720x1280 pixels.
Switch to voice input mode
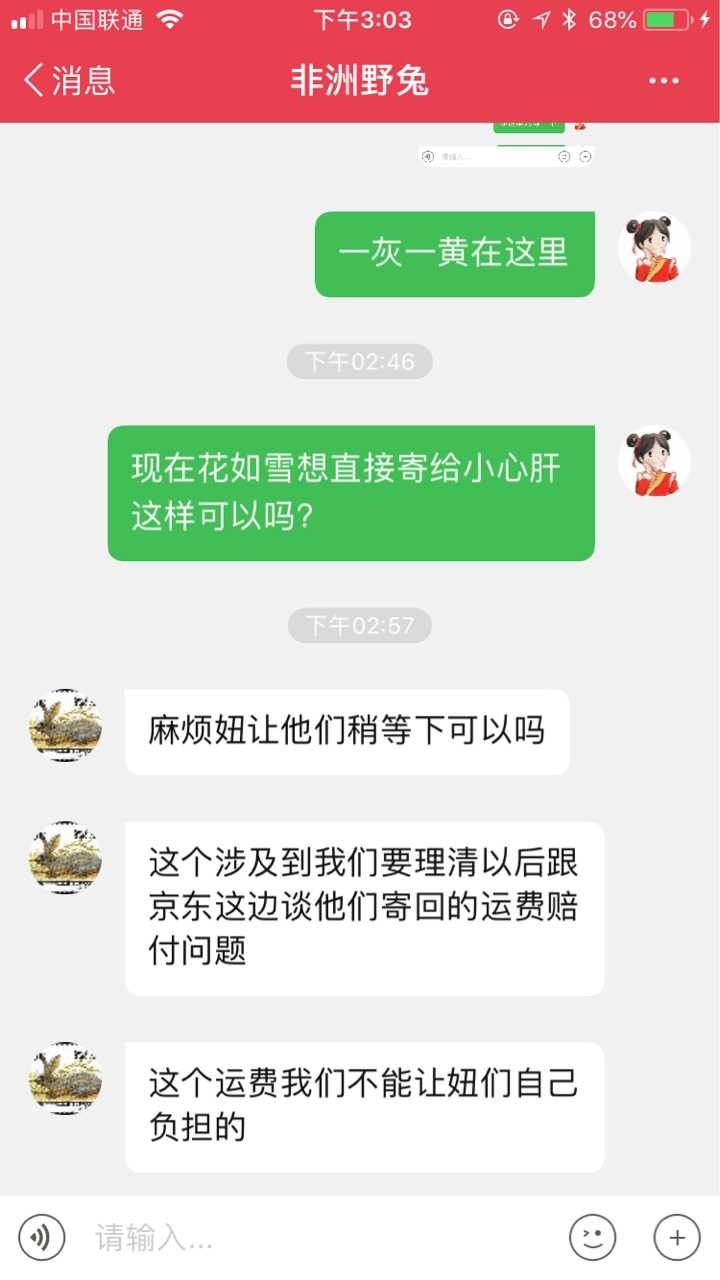click(41, 1238)
